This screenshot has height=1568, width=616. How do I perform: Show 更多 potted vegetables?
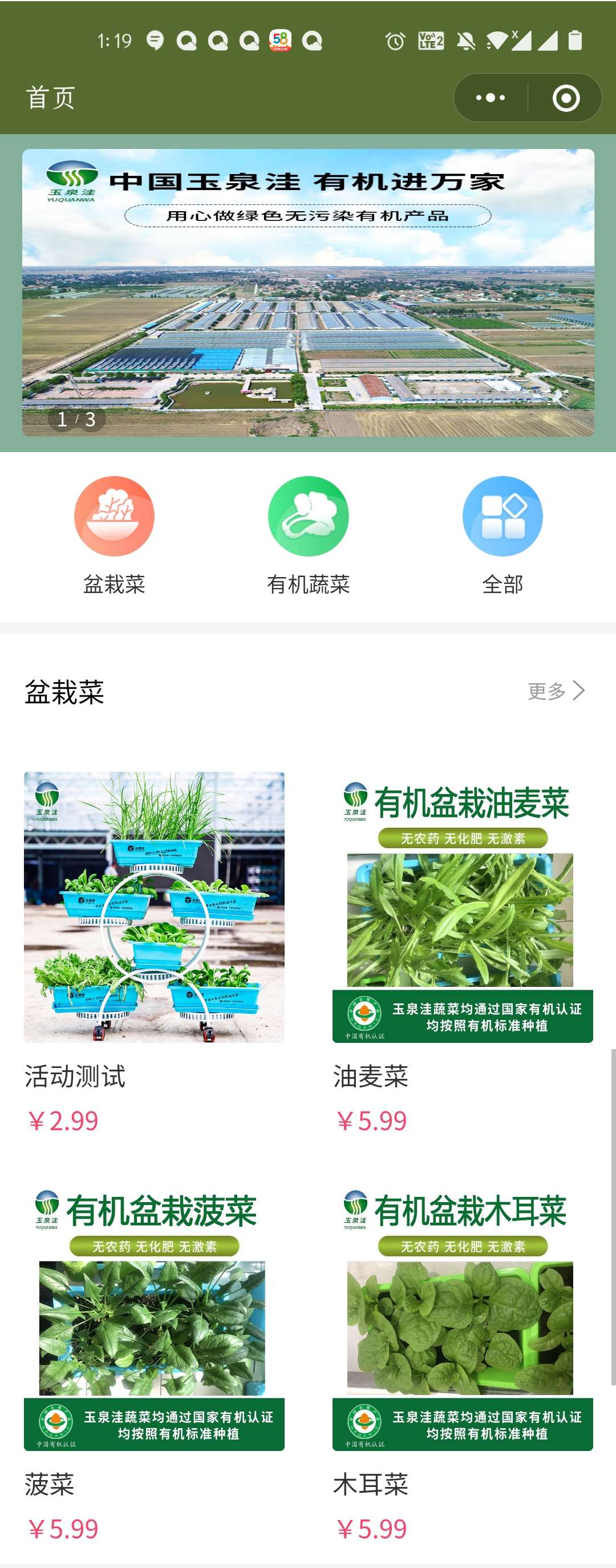click(556, 691)
